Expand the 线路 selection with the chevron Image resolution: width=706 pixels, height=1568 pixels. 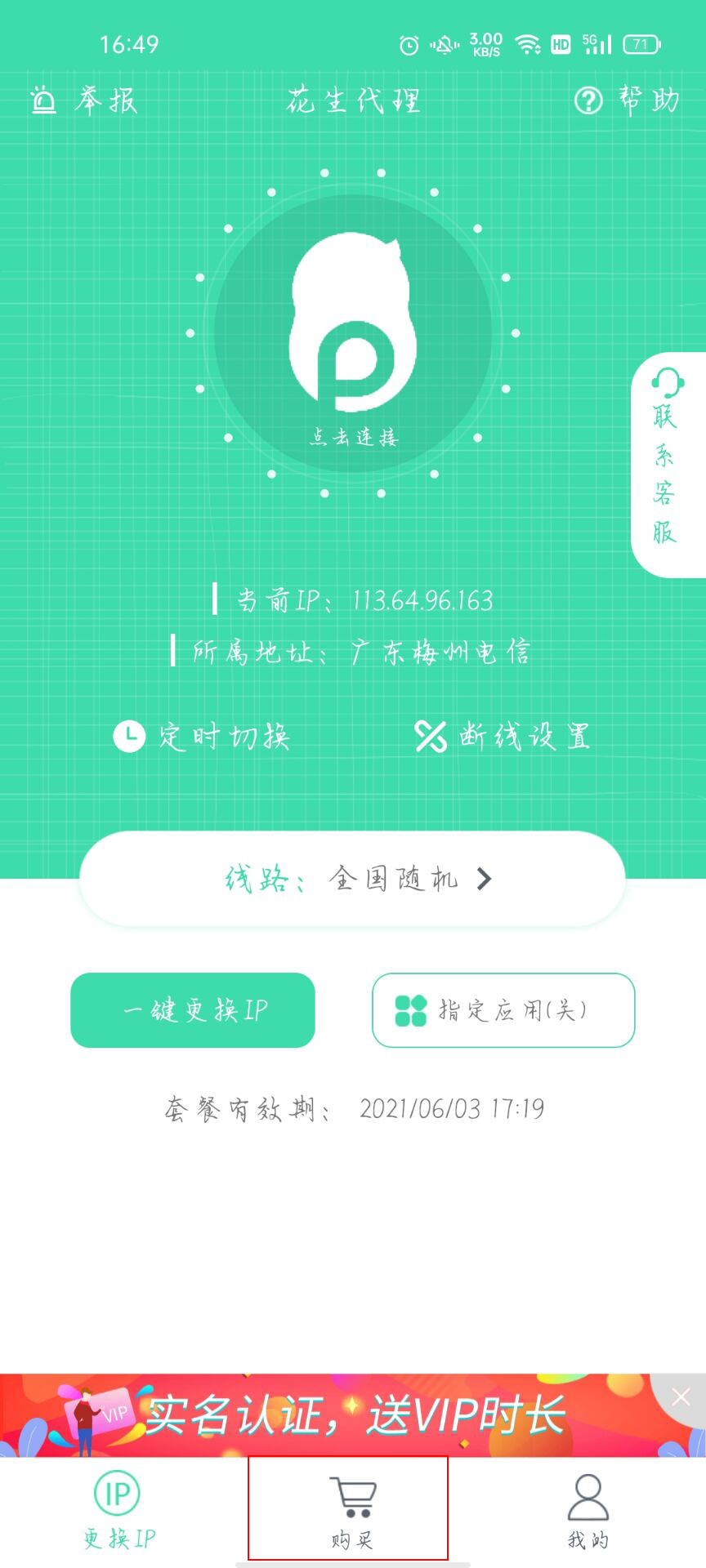tap(485, 880)
